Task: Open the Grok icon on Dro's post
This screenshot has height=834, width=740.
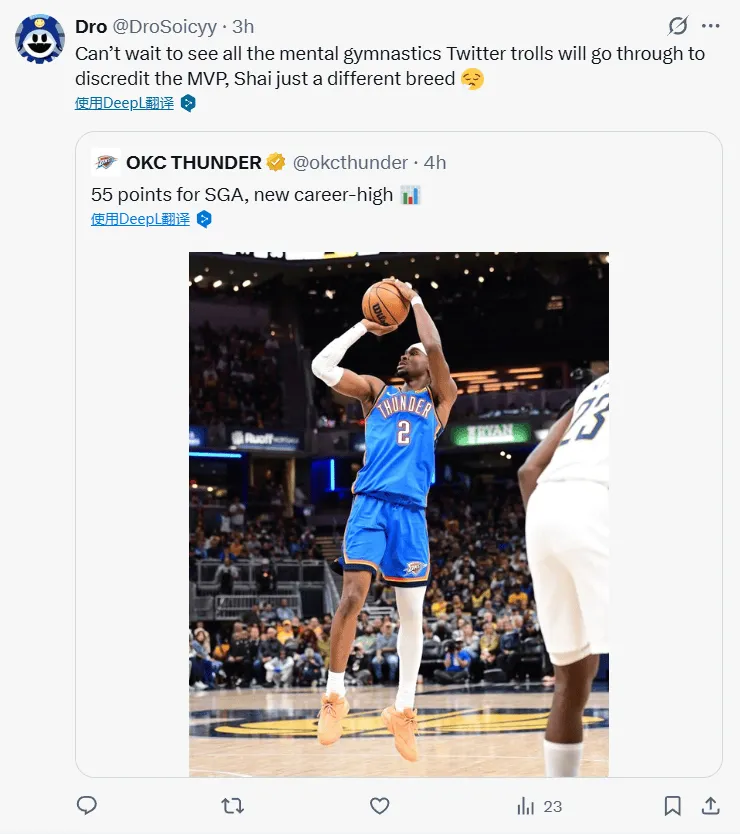Action: [x=677, y=26]
